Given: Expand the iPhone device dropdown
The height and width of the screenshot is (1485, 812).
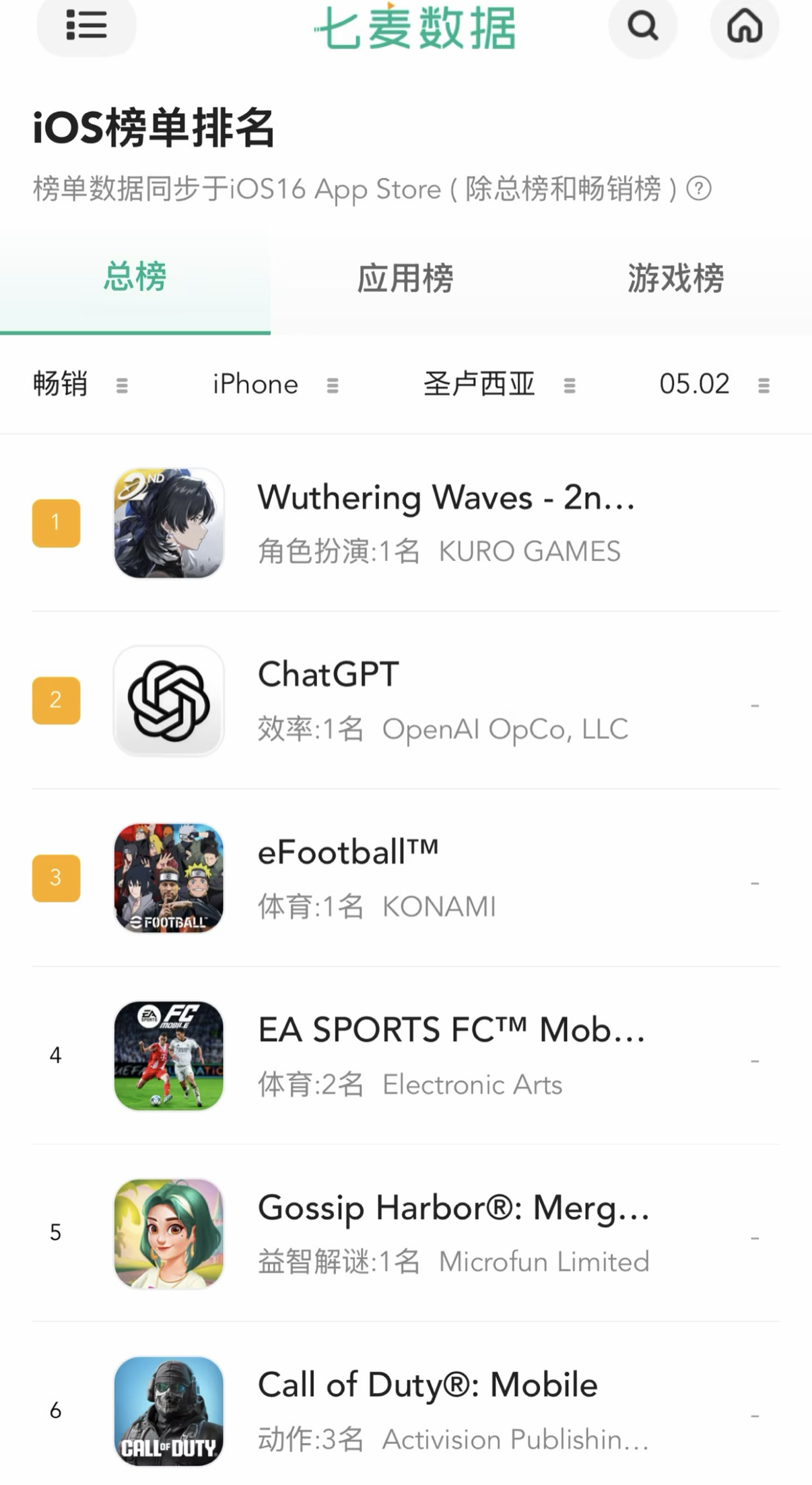Looking at the screenshot, I should click(275, 385).
